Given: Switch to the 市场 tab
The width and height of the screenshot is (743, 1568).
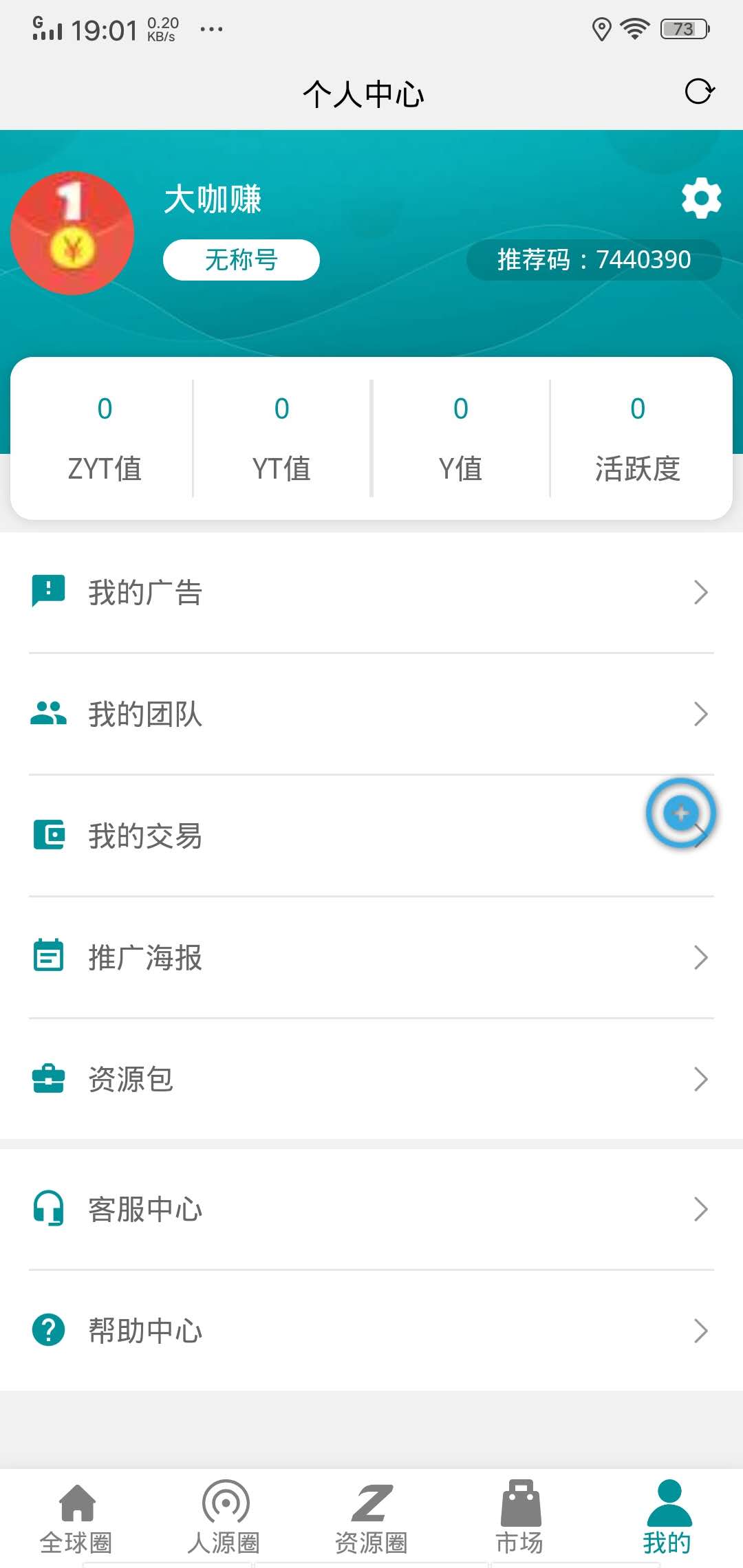Looking at the screenshot, I should [519, 1520].
